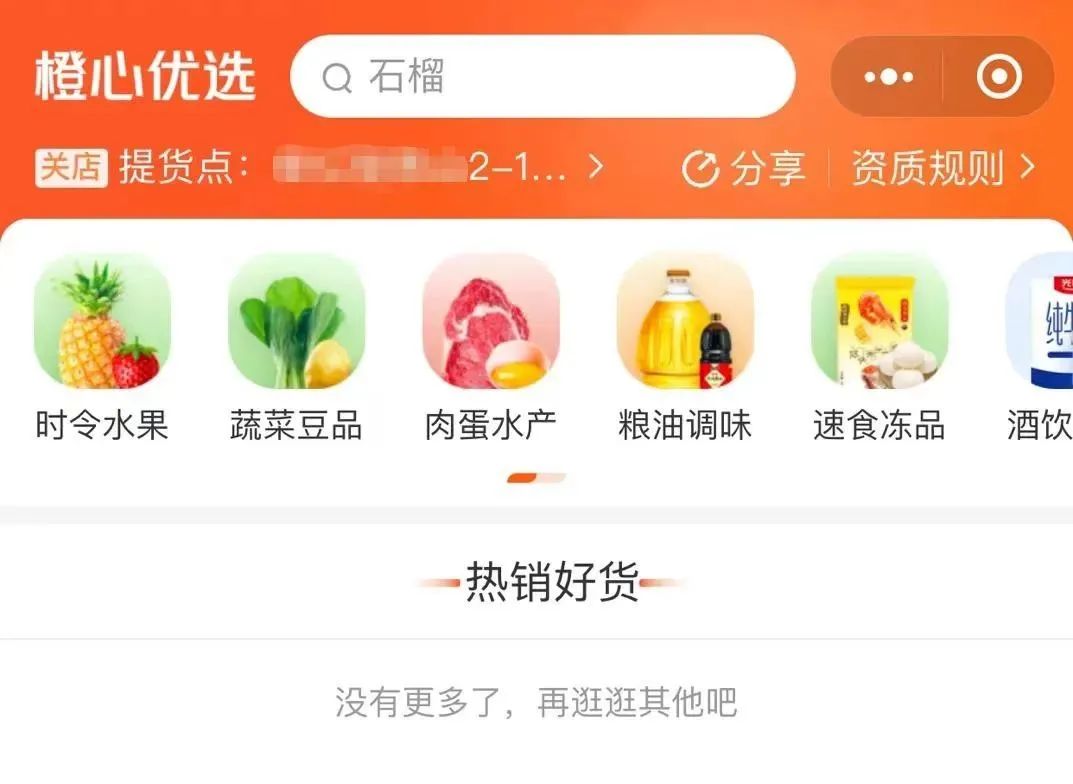Open the mini program three-dot menu
The image size is (1073, 784).
[888, 77]
